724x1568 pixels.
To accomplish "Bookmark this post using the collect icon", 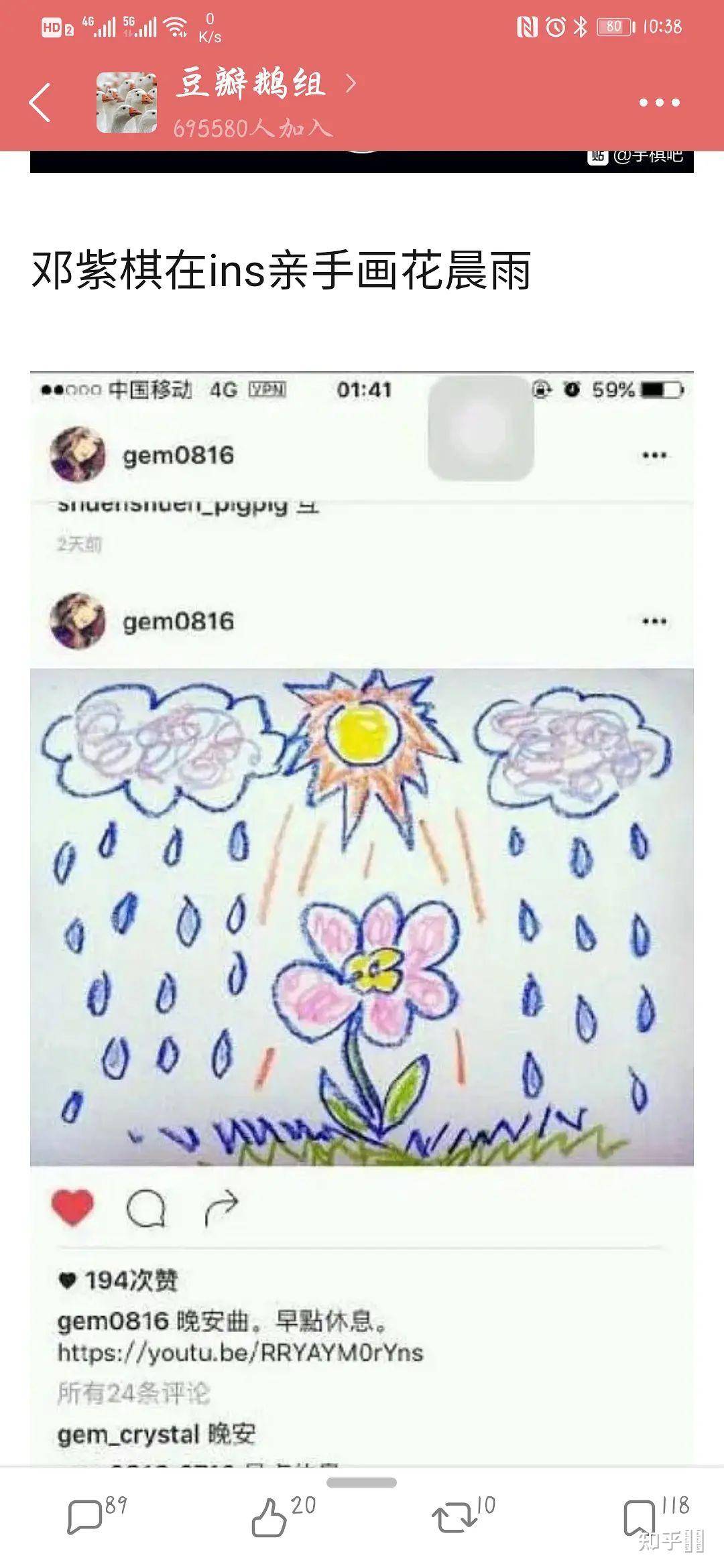I will (639, 1516).
